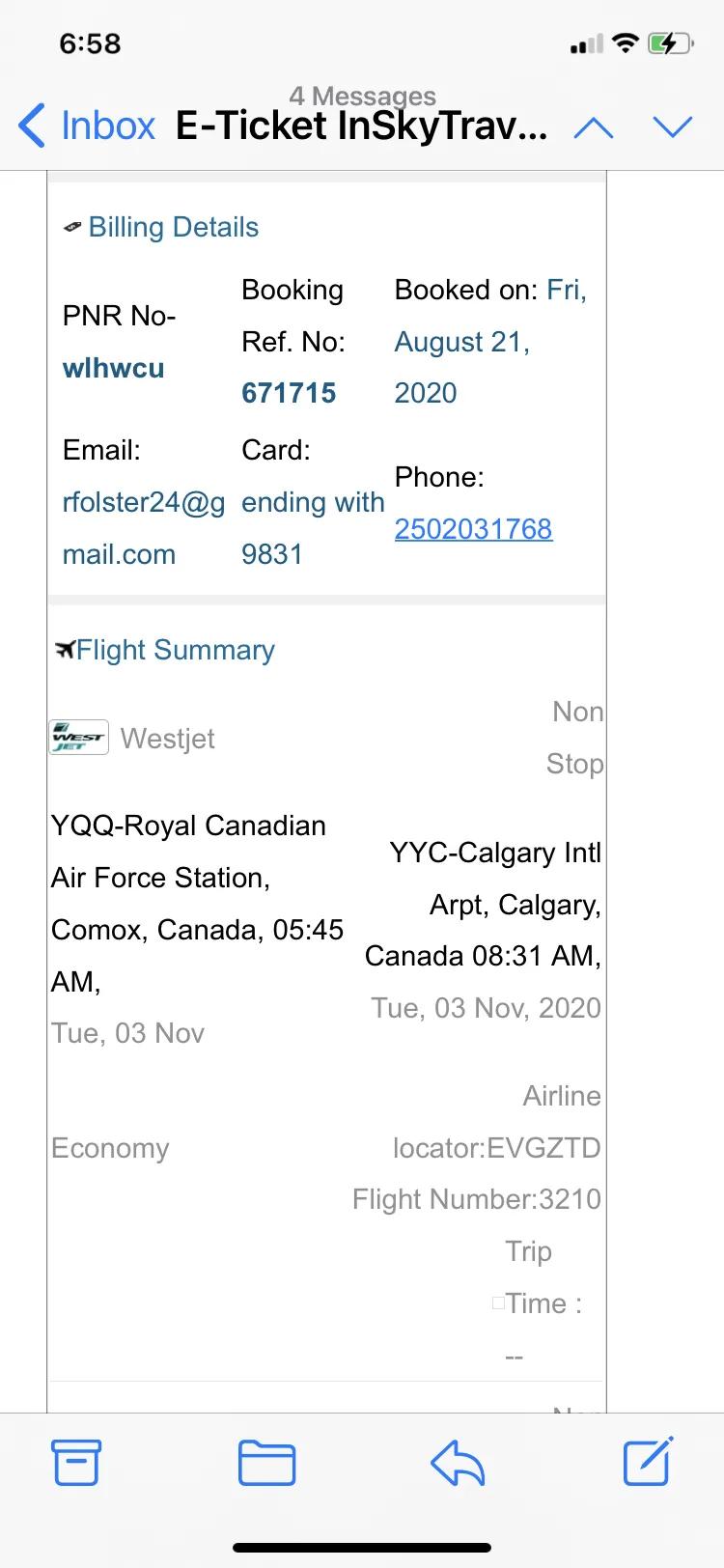Reply to this email
This screenshot has height=1568, width=724.
pos(458,1462)
